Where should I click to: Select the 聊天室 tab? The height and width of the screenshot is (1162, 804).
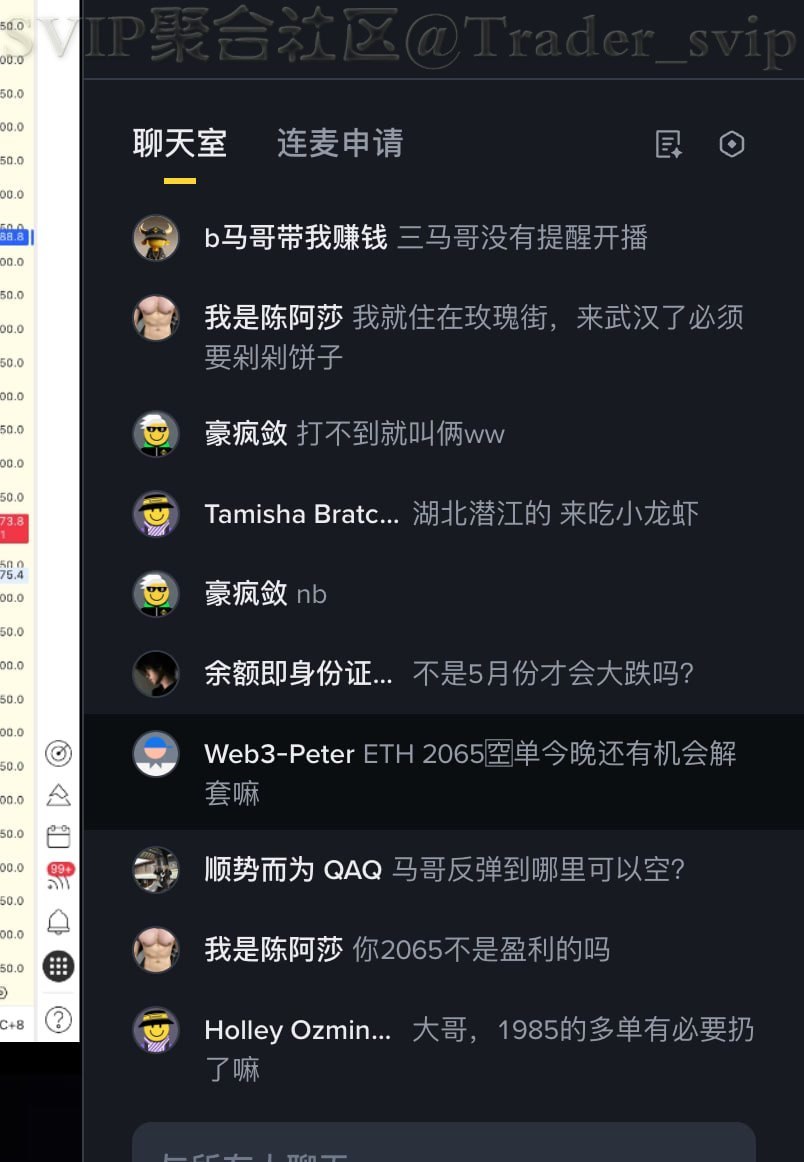pyautogui.click(x=180, y=144)
